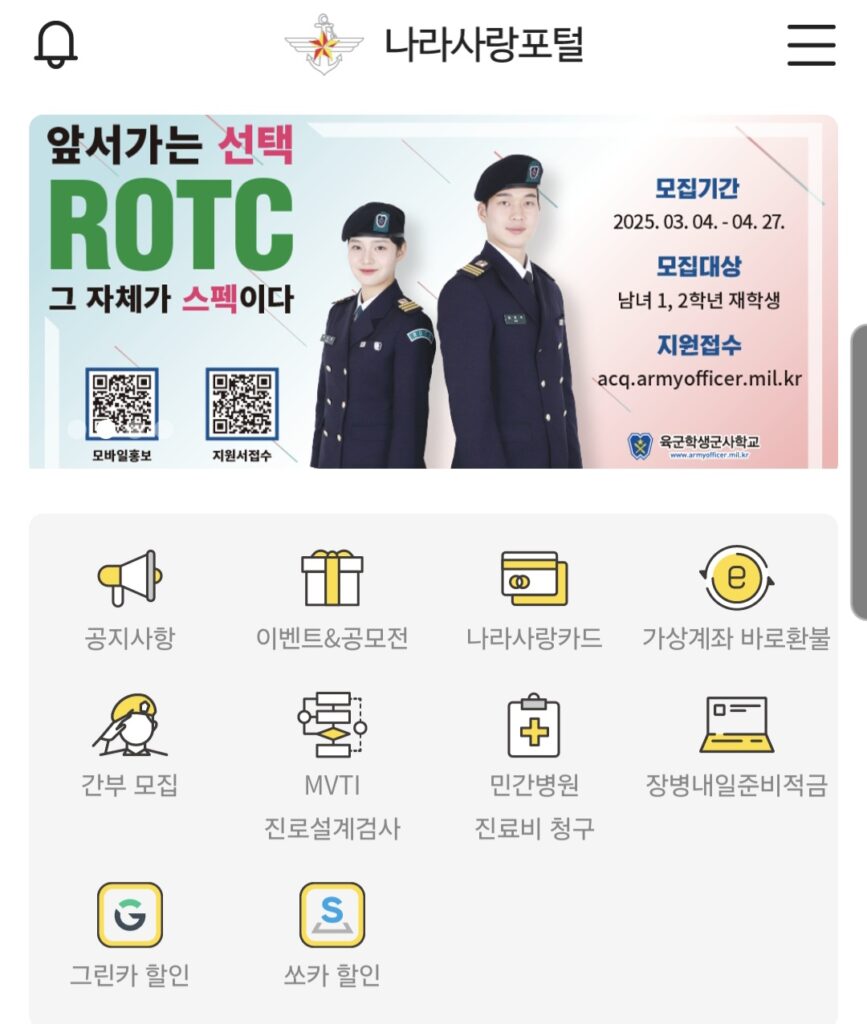Open 장병내일준비적금 info
Image resolution: width=867 pixels, height=1024 pixels.
tap(736, 745)
